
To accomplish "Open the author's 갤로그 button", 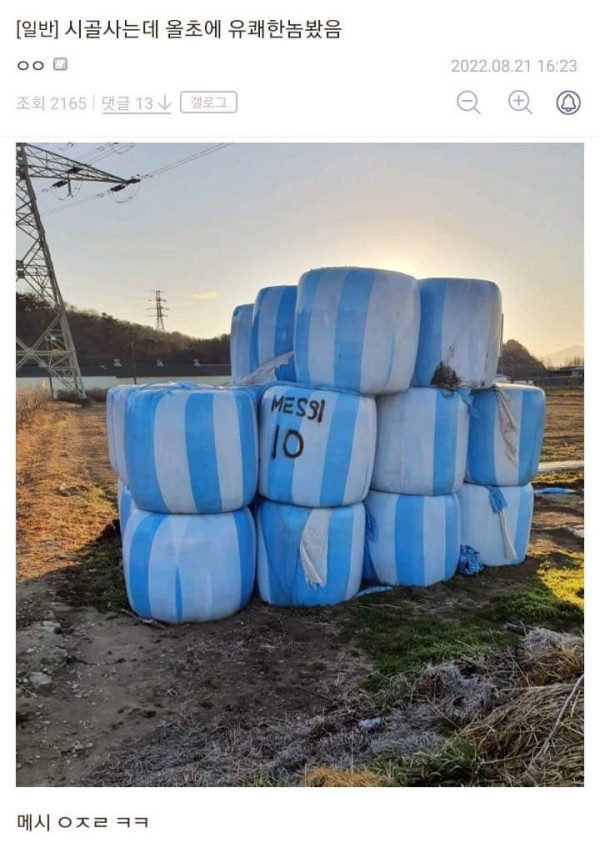I will pos(209,102).
